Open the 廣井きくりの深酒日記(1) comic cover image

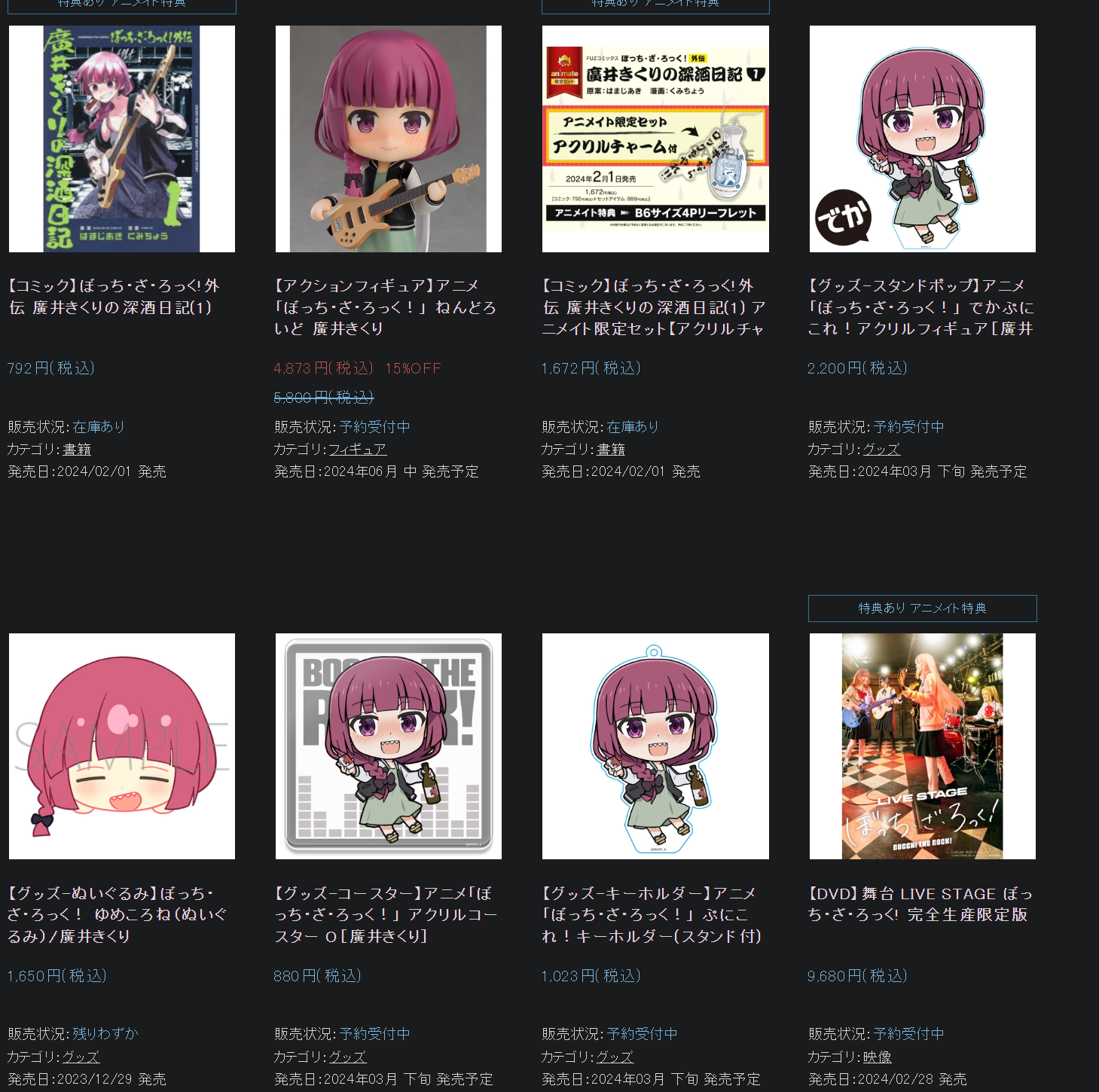tap(122, 139)
